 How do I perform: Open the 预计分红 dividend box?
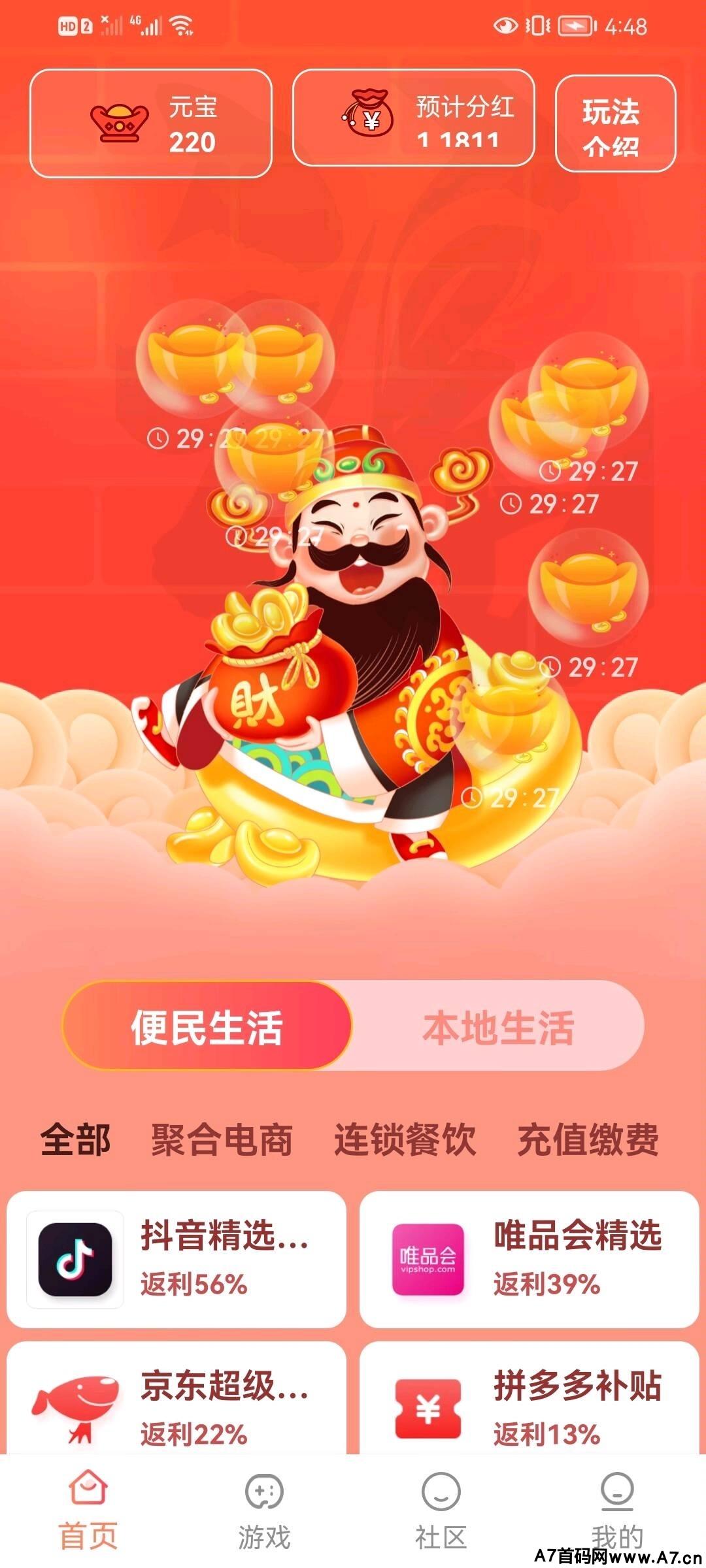coord(413,118)
